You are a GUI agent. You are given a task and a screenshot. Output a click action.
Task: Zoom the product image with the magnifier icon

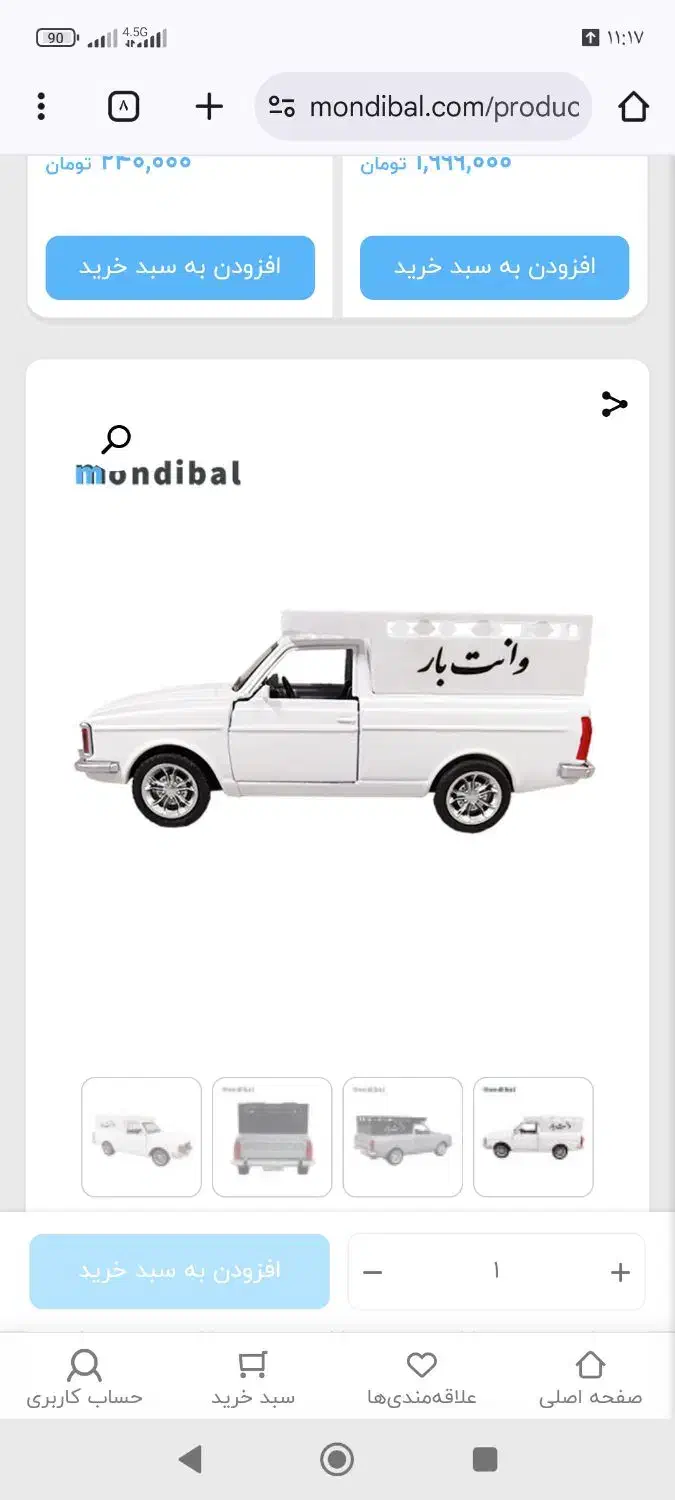point(117,438)
